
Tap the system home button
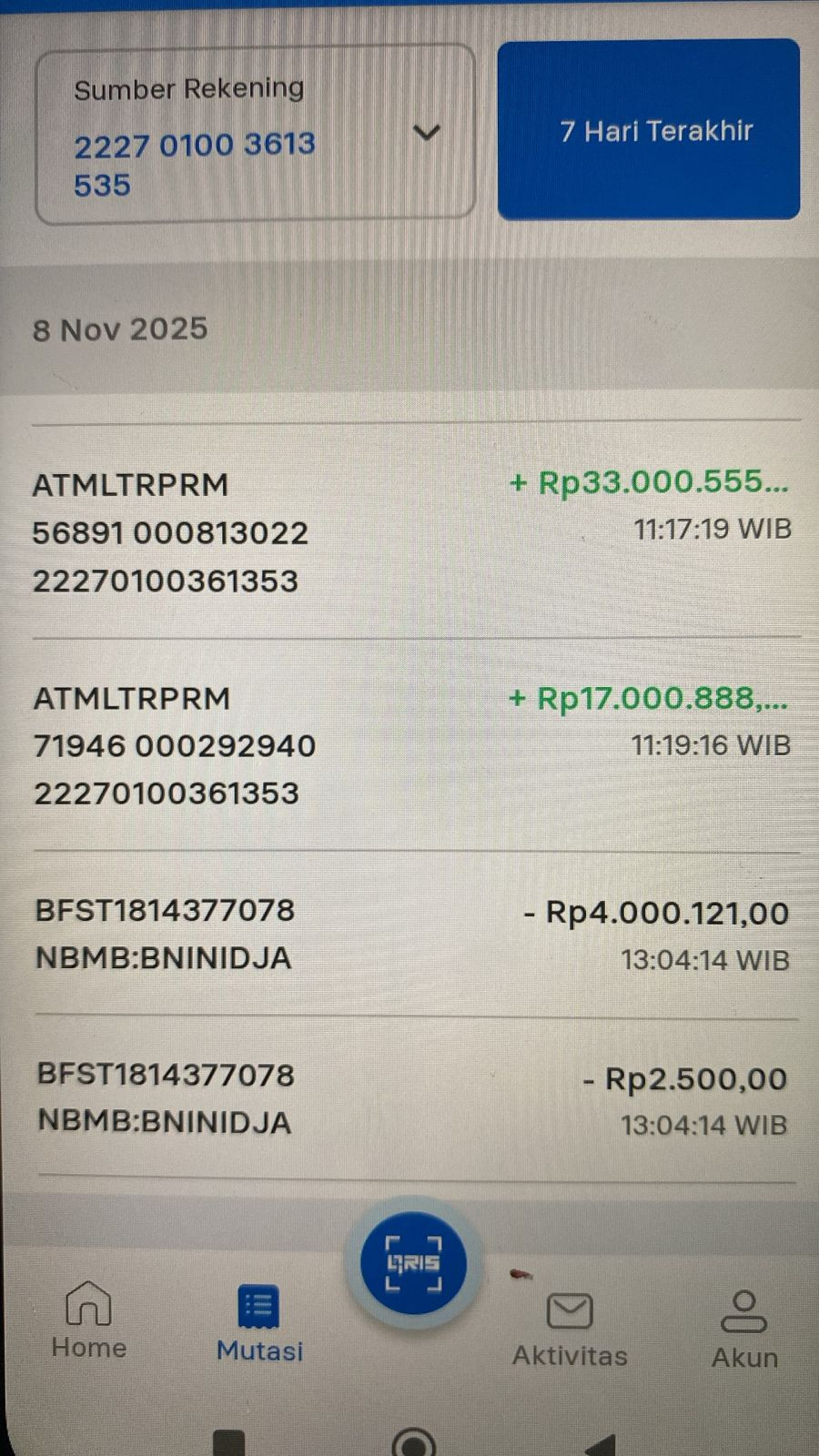[413, 1443]
